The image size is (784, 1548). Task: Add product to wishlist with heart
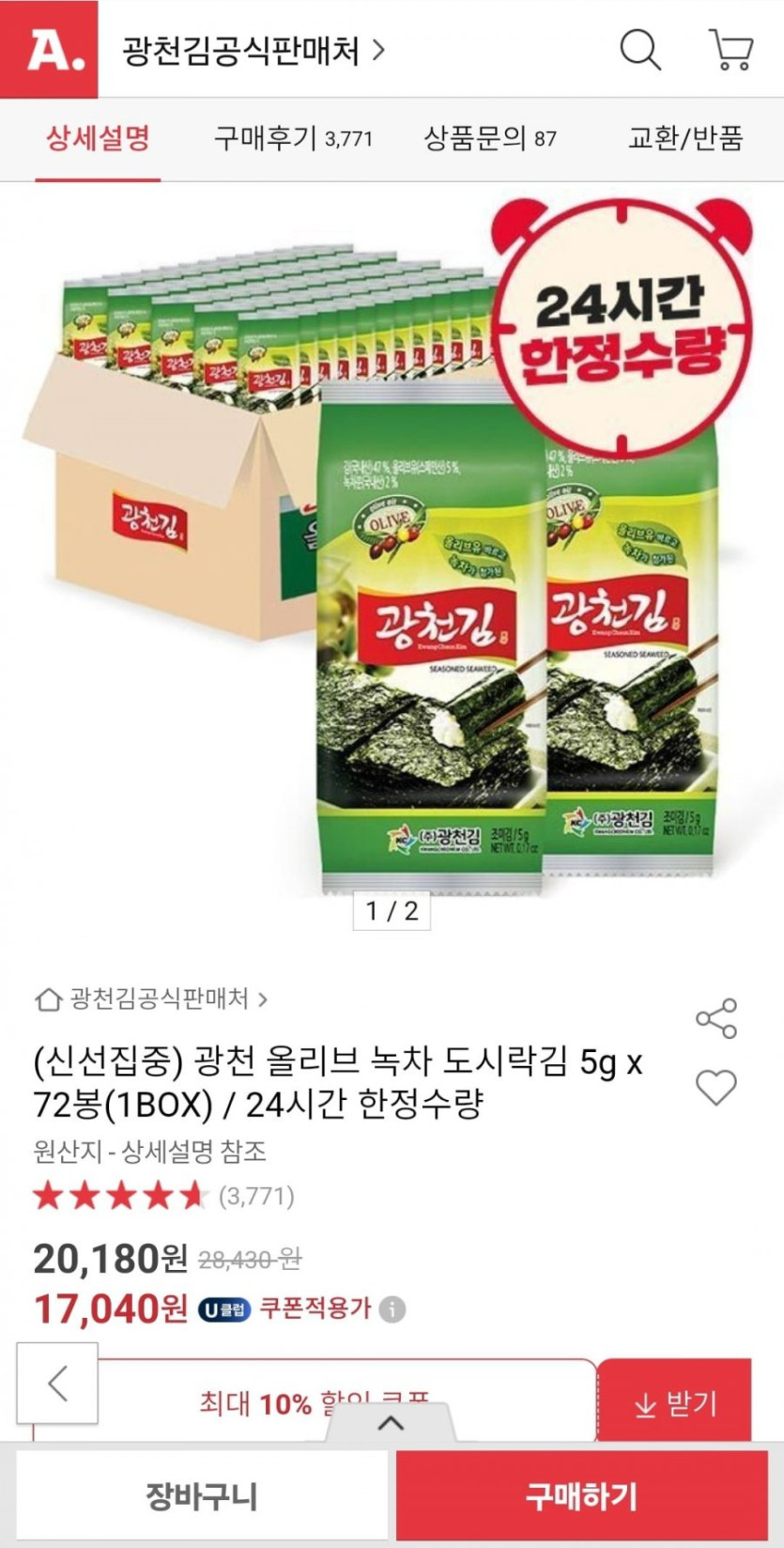(x=716, y=1087)
